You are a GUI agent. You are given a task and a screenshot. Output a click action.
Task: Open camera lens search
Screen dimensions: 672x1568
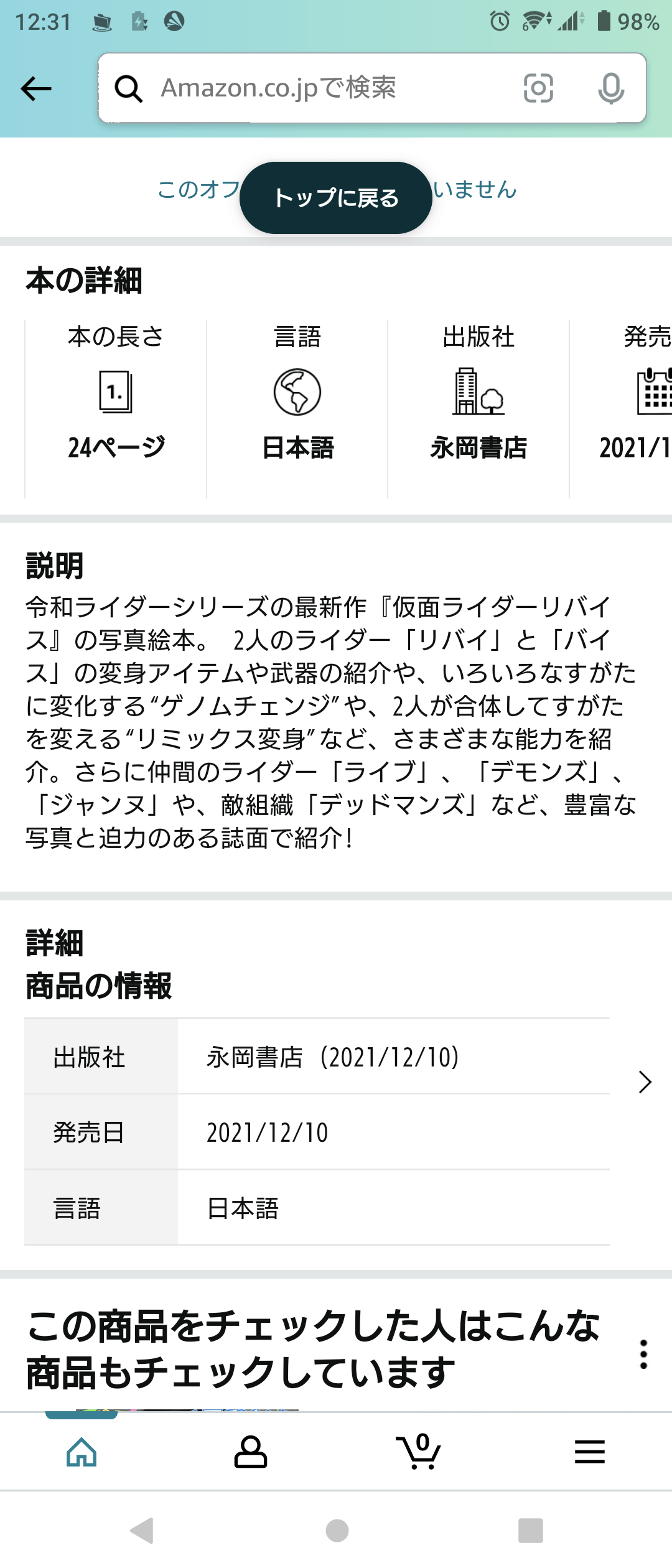tap(538, 88)
